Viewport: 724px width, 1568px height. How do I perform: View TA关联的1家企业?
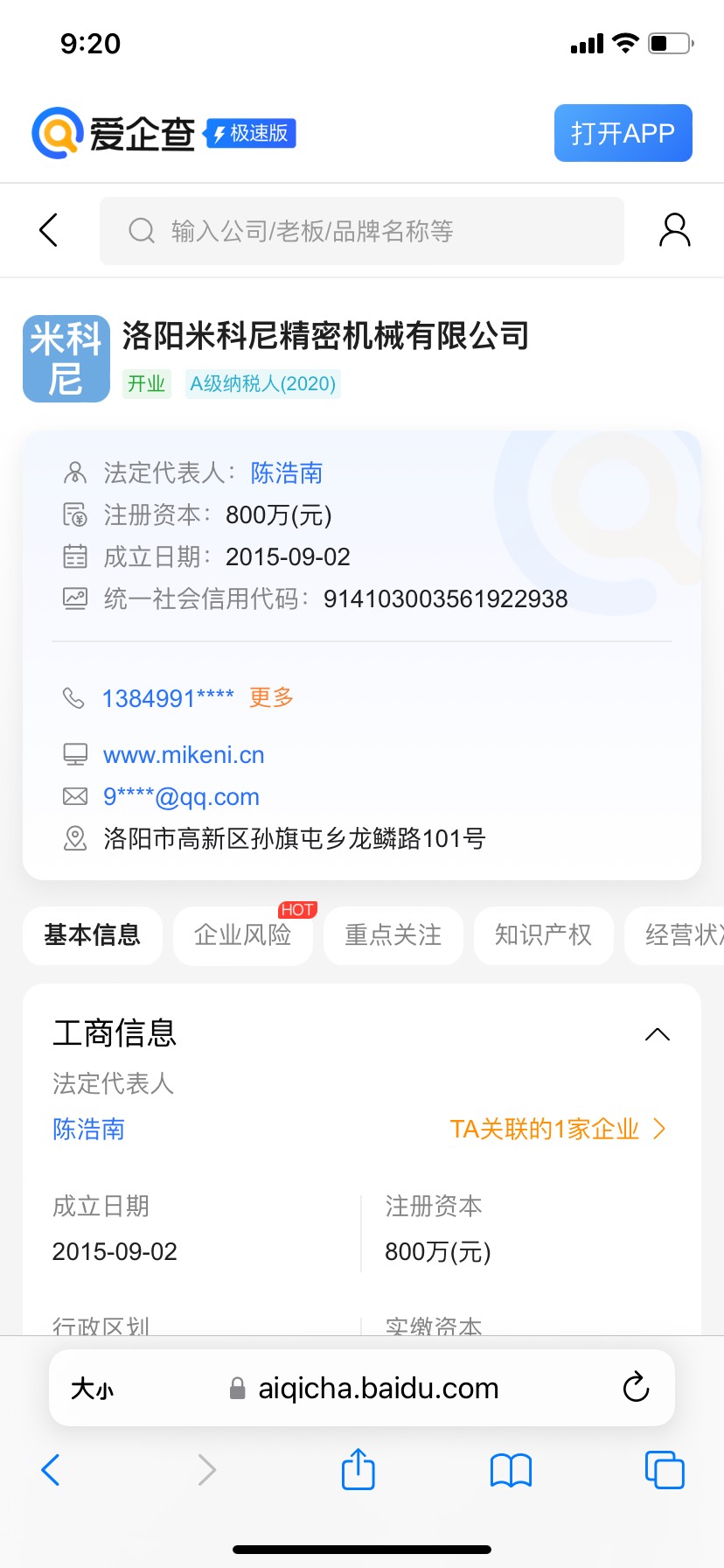pos(558,1130)
